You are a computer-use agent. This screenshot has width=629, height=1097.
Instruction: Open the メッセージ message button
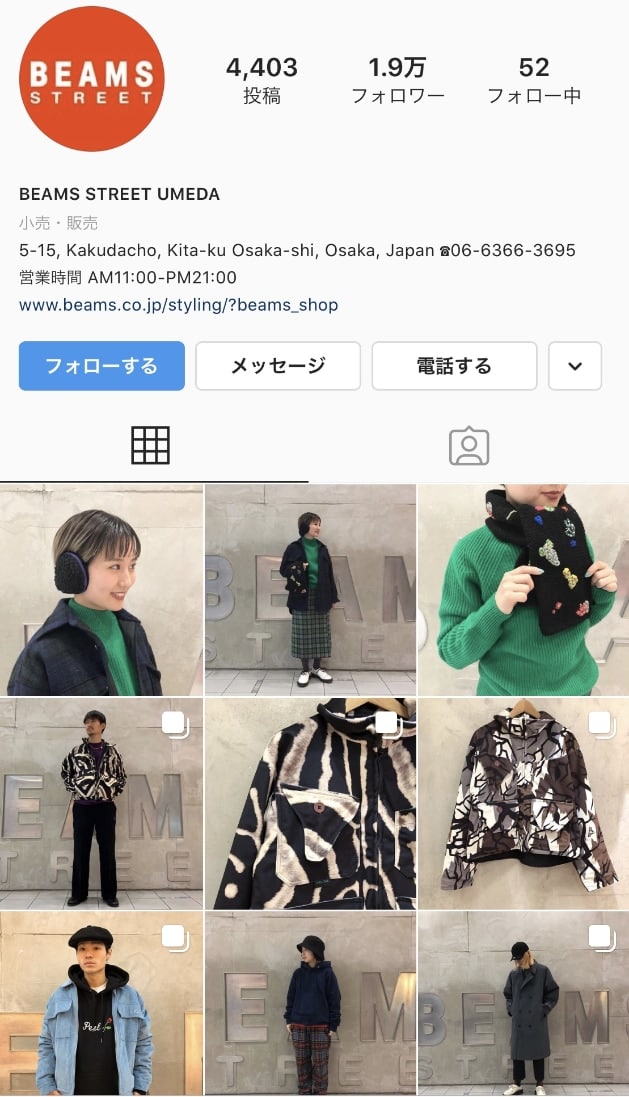[x=278, y=366]
